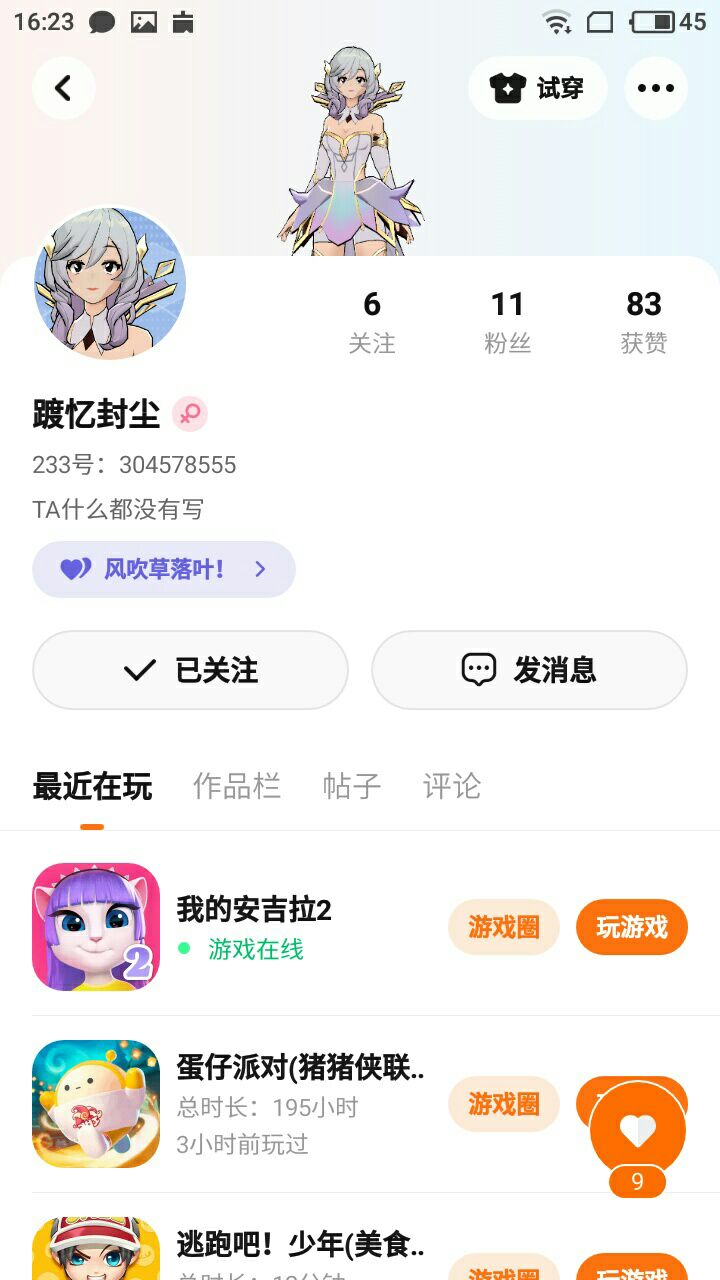Open 游戏圈 for 我的安吉拉2
The height and width of the screenshot is (1280, 720).
coord(503,927)
